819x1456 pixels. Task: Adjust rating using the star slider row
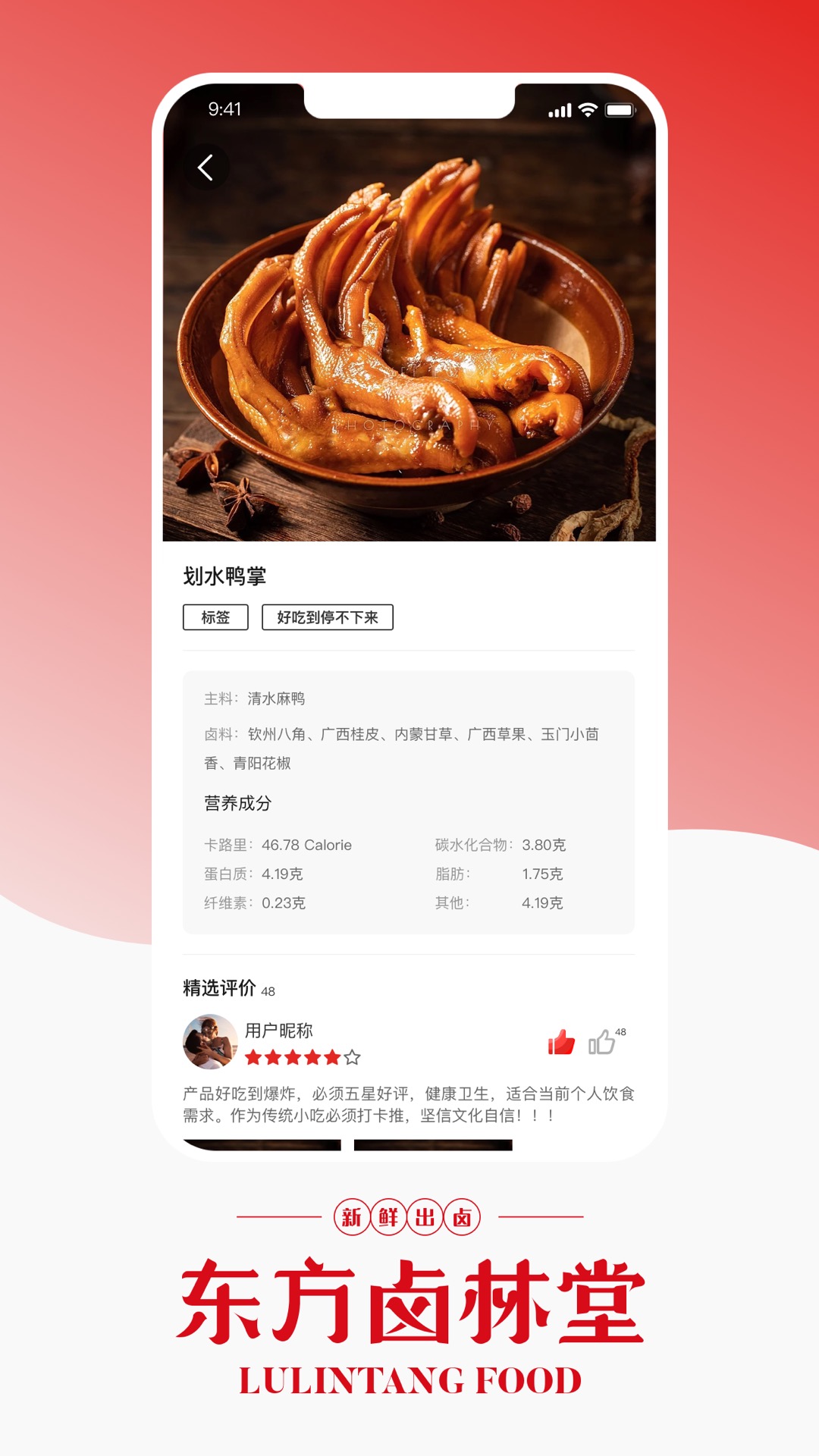303,1054
